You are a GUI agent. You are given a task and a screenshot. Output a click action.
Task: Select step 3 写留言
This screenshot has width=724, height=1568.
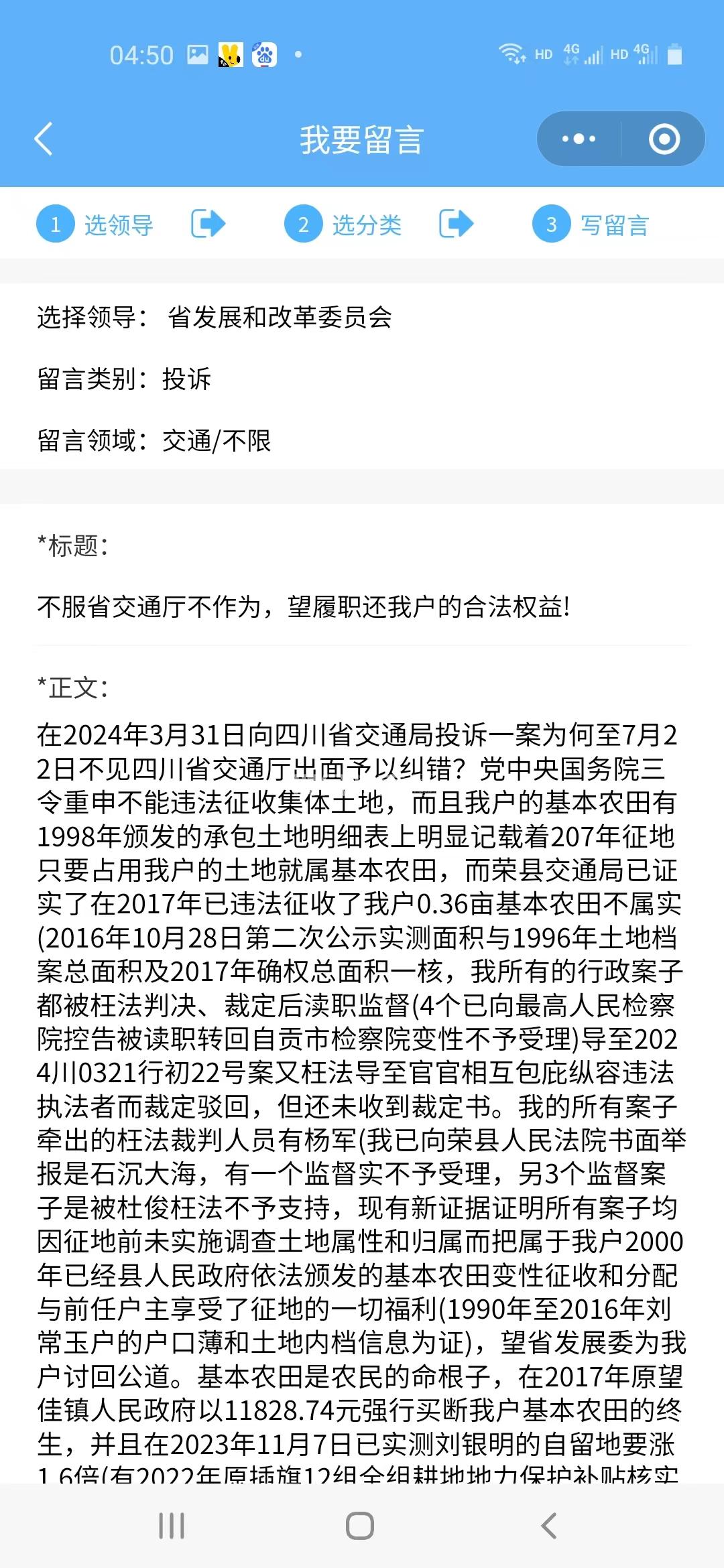591,224
